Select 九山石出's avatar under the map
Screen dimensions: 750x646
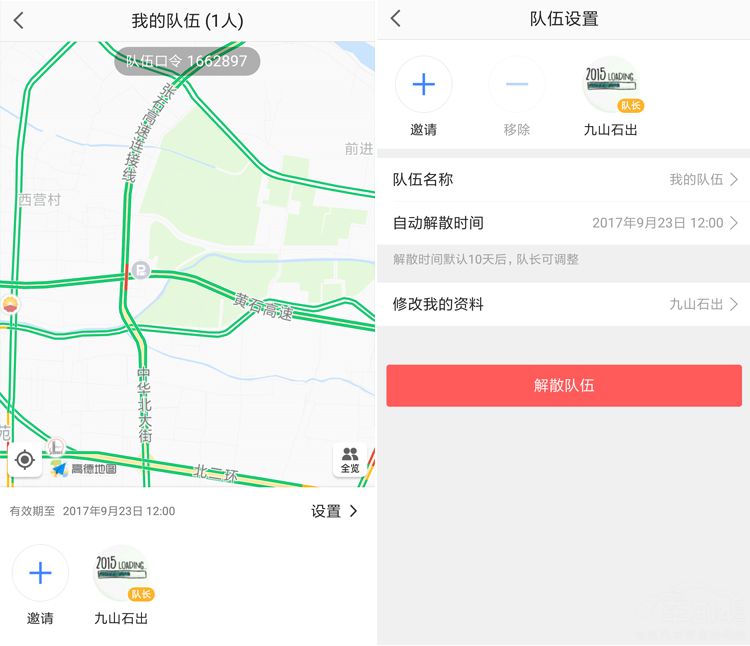click(121, 573)
